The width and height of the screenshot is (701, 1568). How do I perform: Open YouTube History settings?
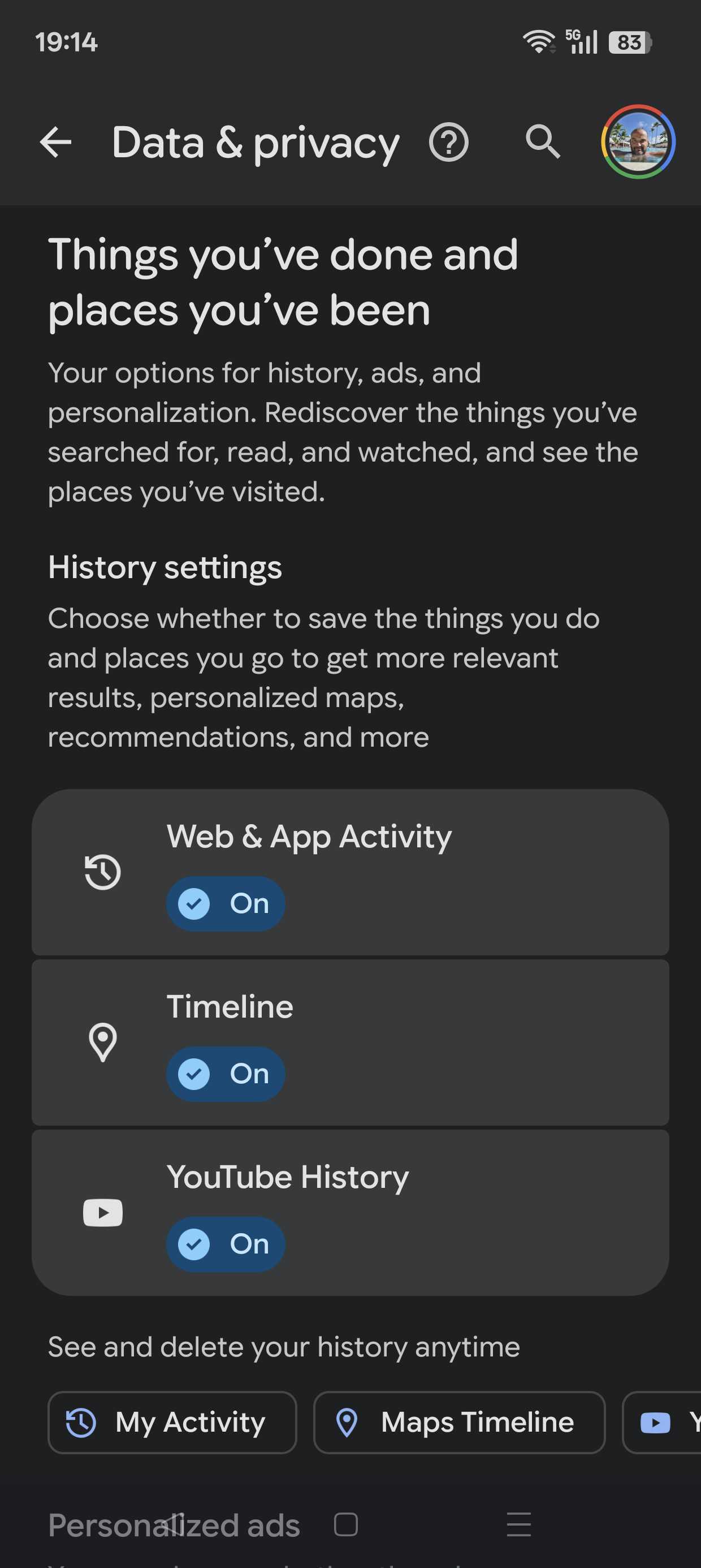[350, 1212]
